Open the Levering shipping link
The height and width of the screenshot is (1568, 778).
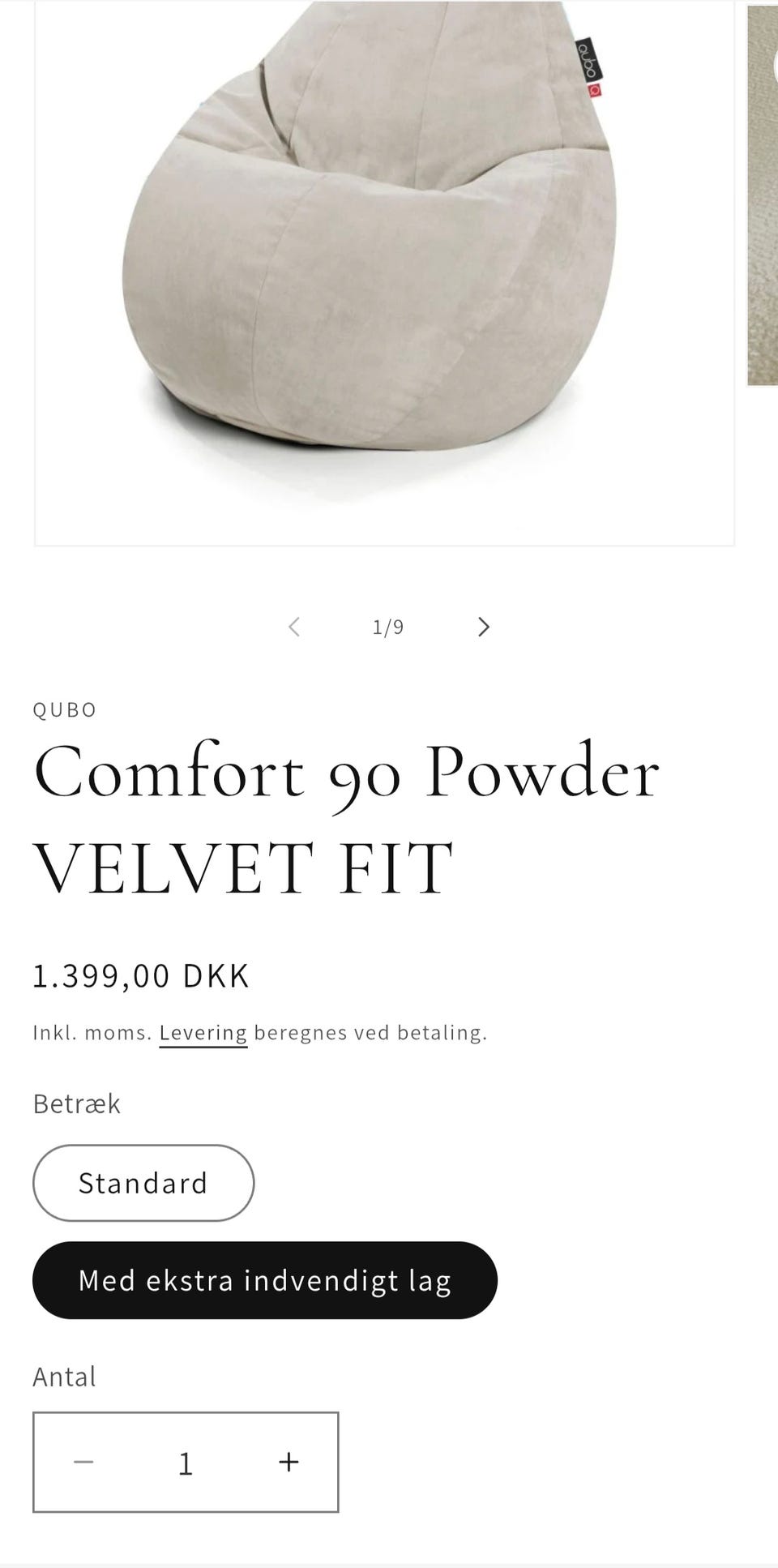(x=203, y=1033)
